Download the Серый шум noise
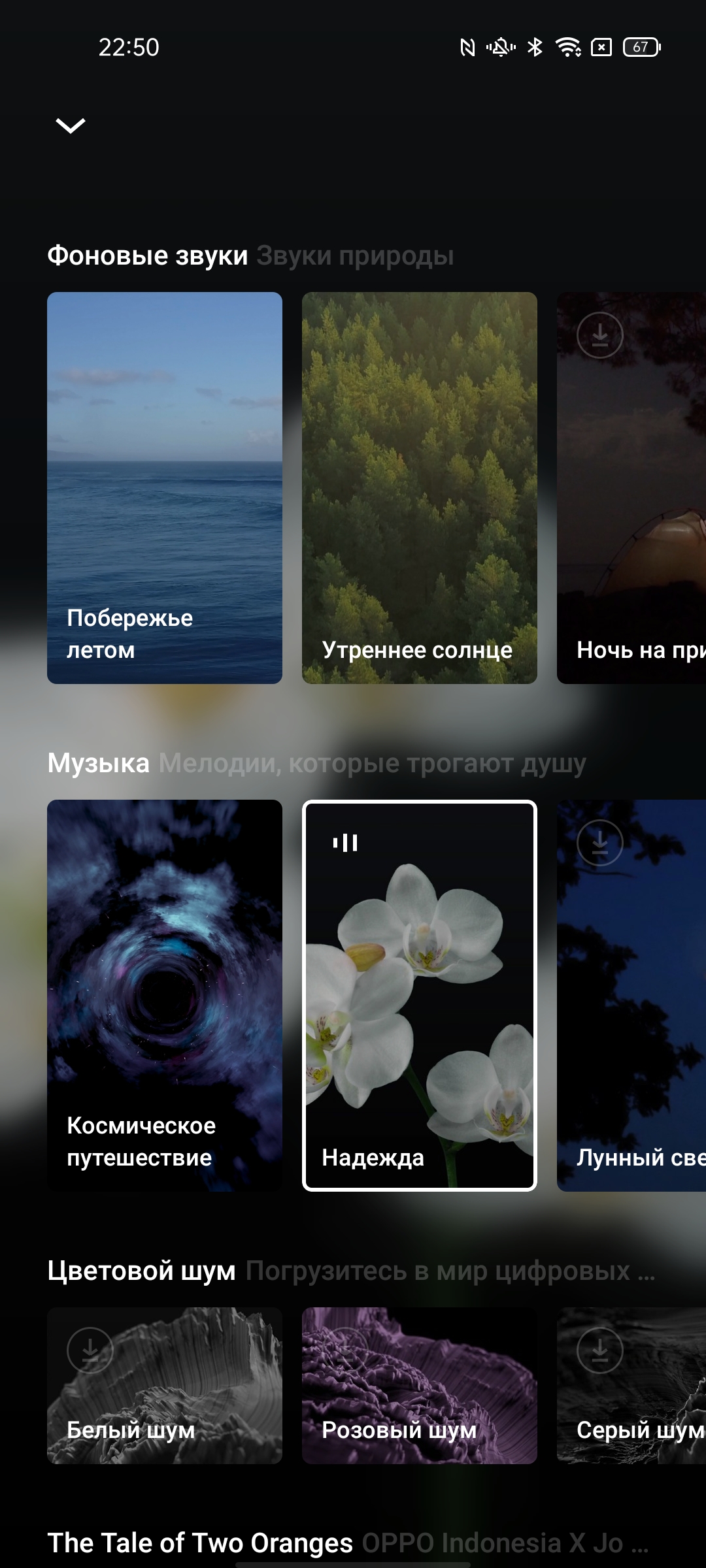 (x=599, y=1350)
